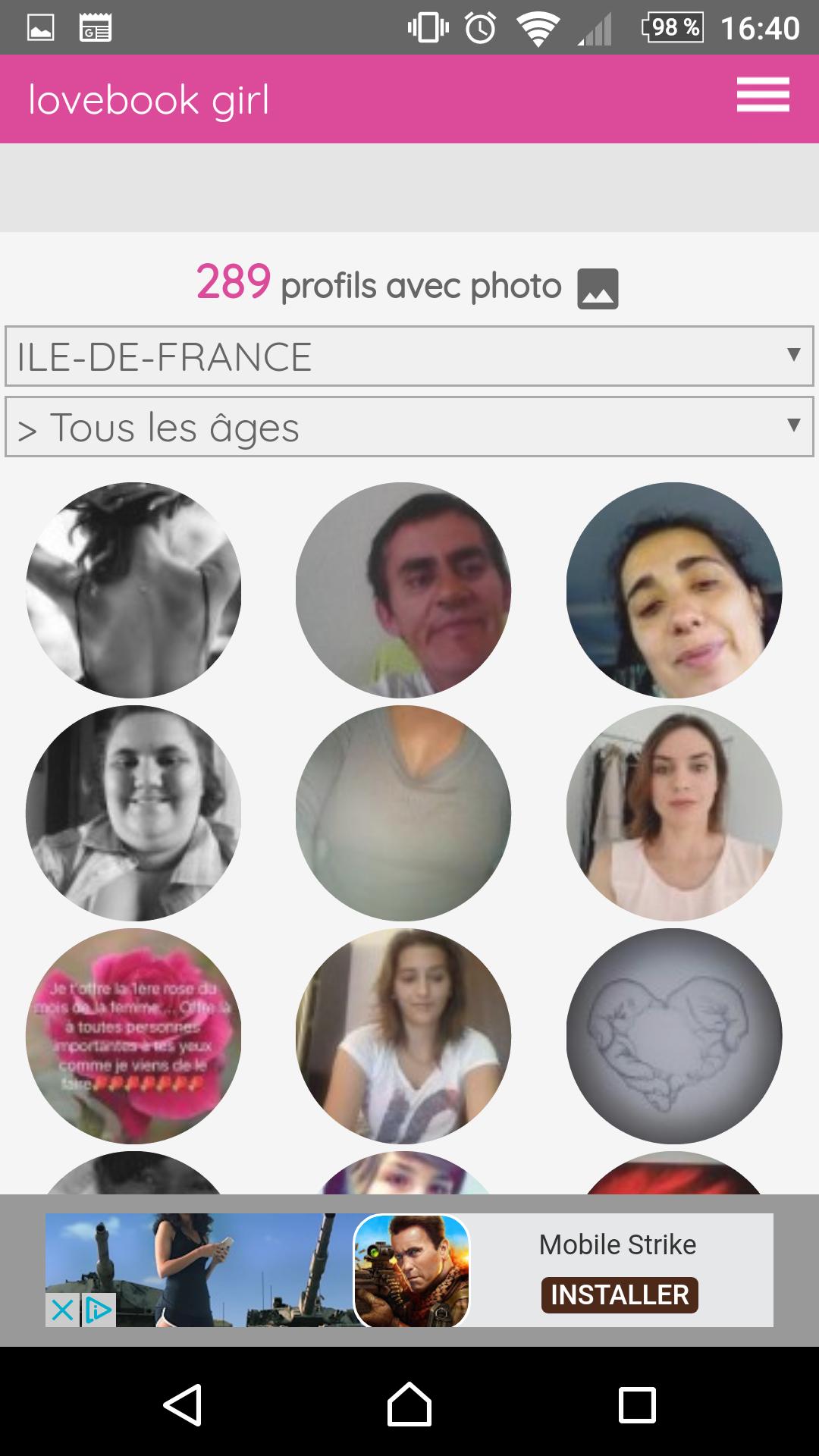
Task: Open the hamburger menu
Action: 763,96
